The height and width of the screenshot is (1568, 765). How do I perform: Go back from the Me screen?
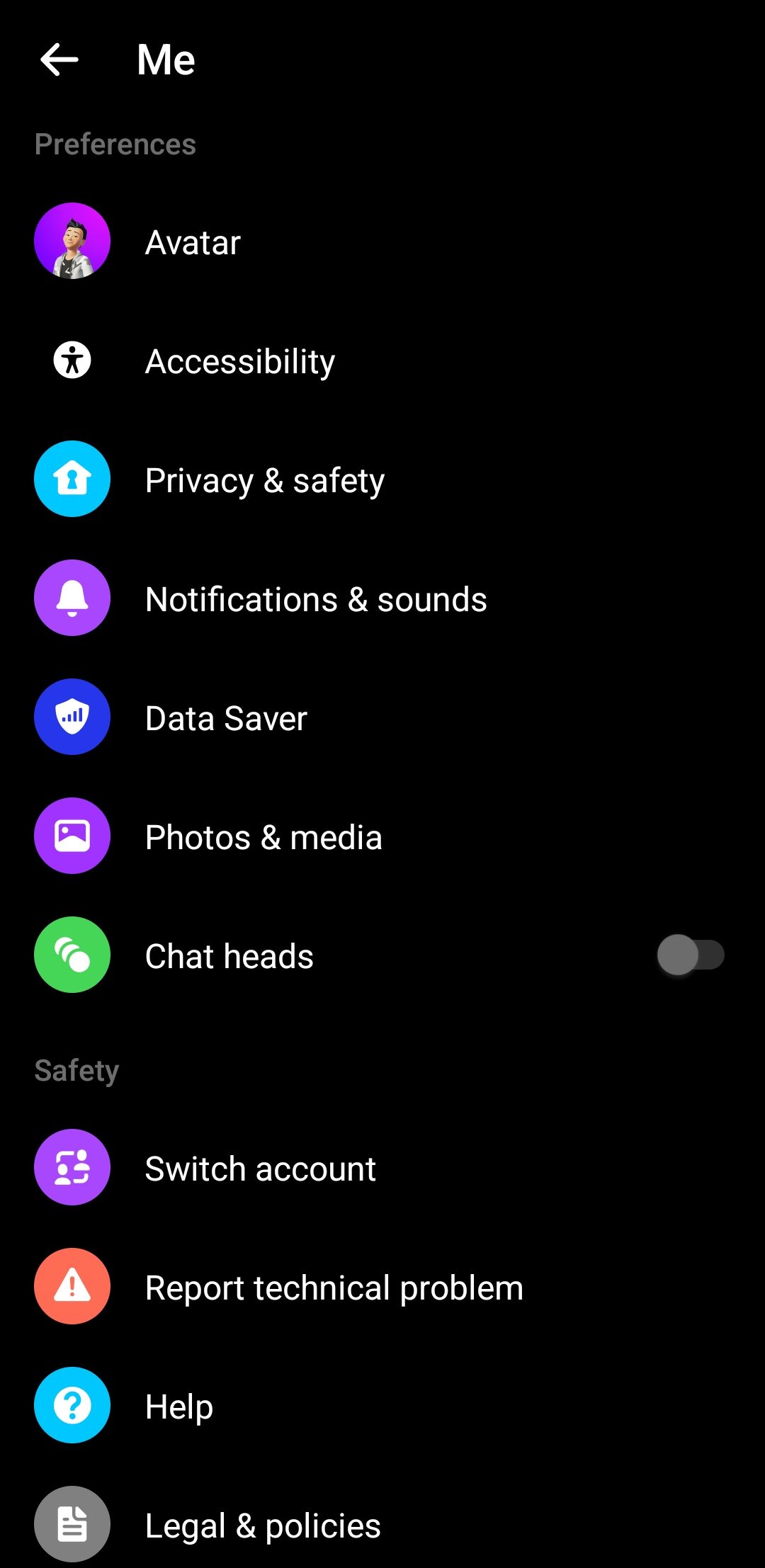[x=59, y=59]
